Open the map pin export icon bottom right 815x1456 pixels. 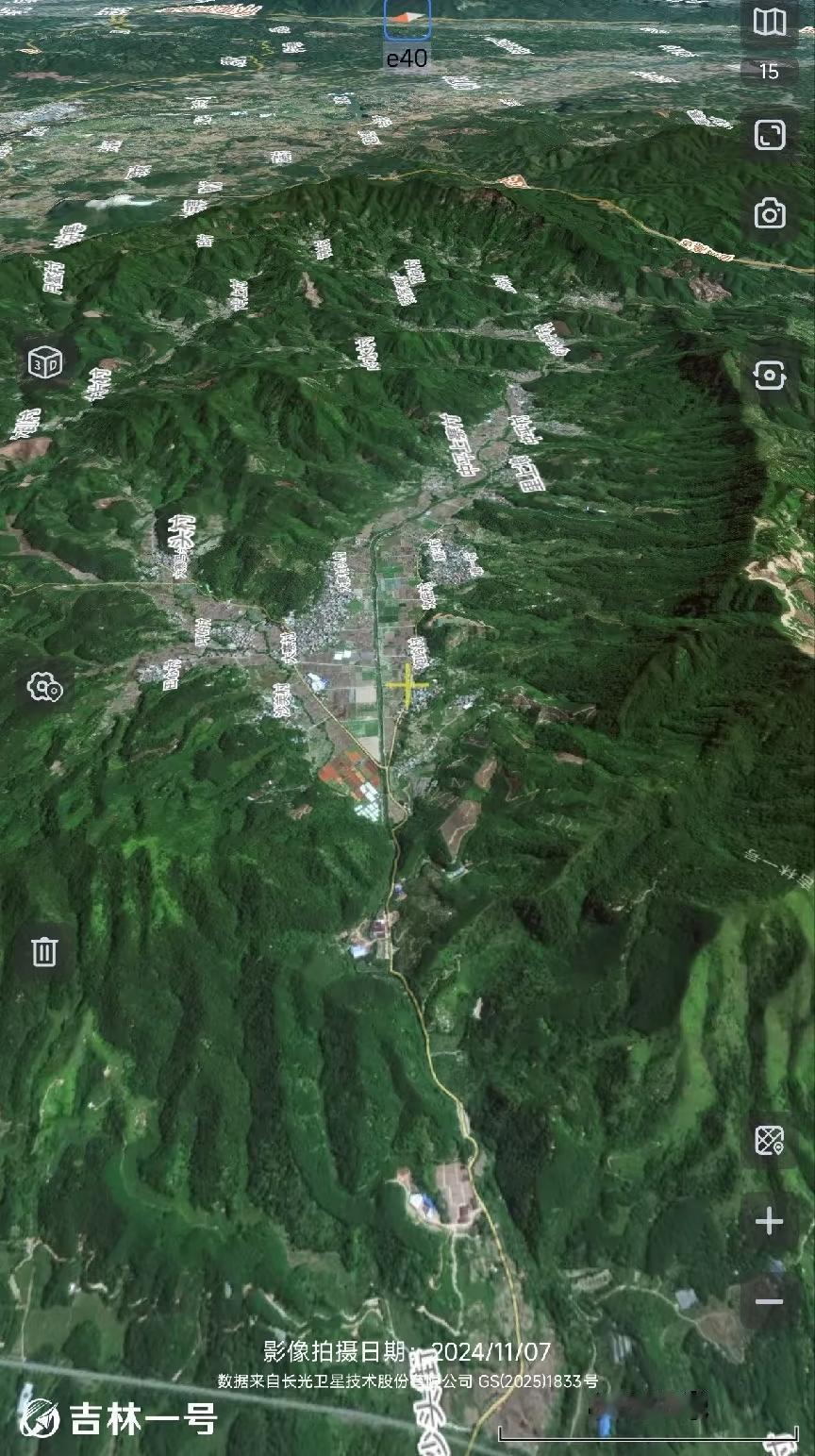pos(768,1139)
